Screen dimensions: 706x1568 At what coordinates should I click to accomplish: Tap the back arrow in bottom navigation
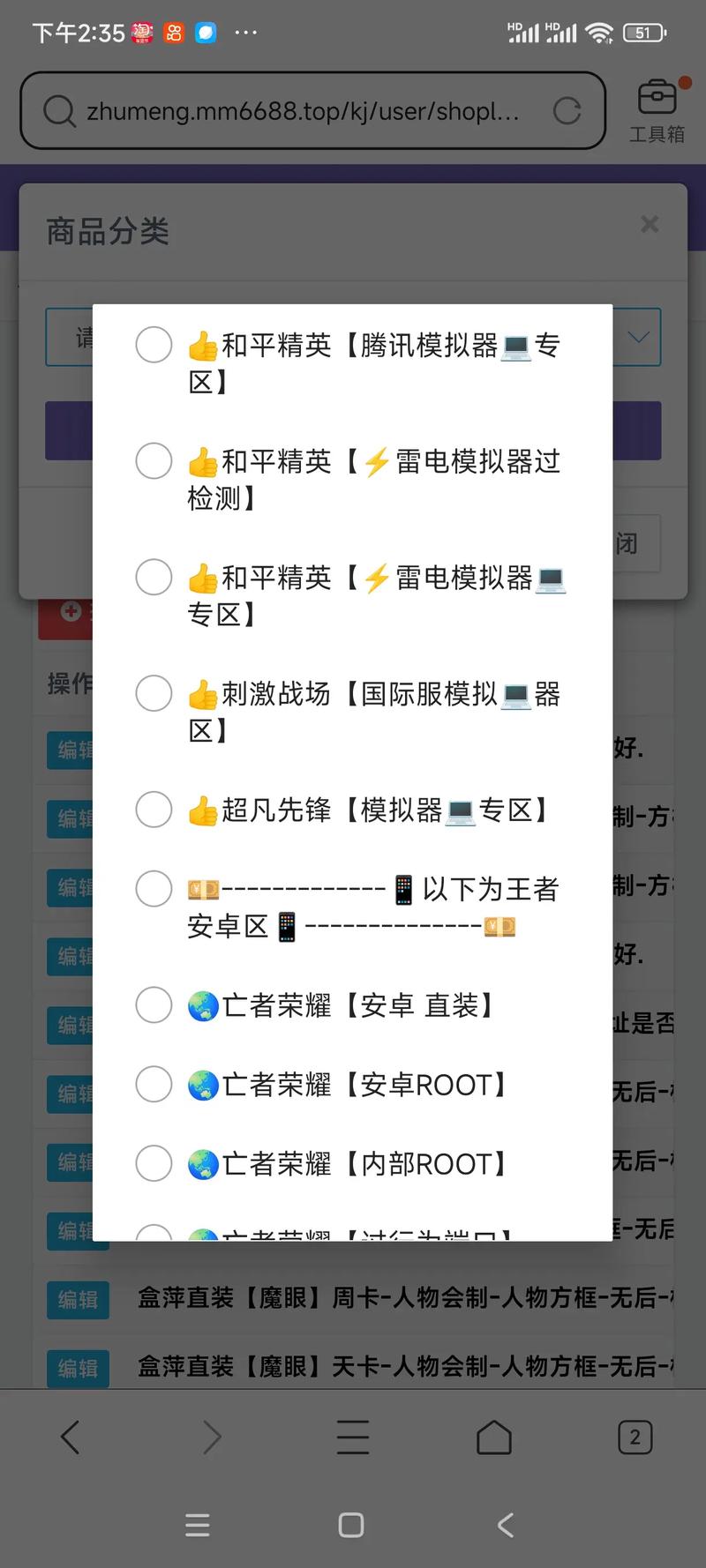(71, 1437)
